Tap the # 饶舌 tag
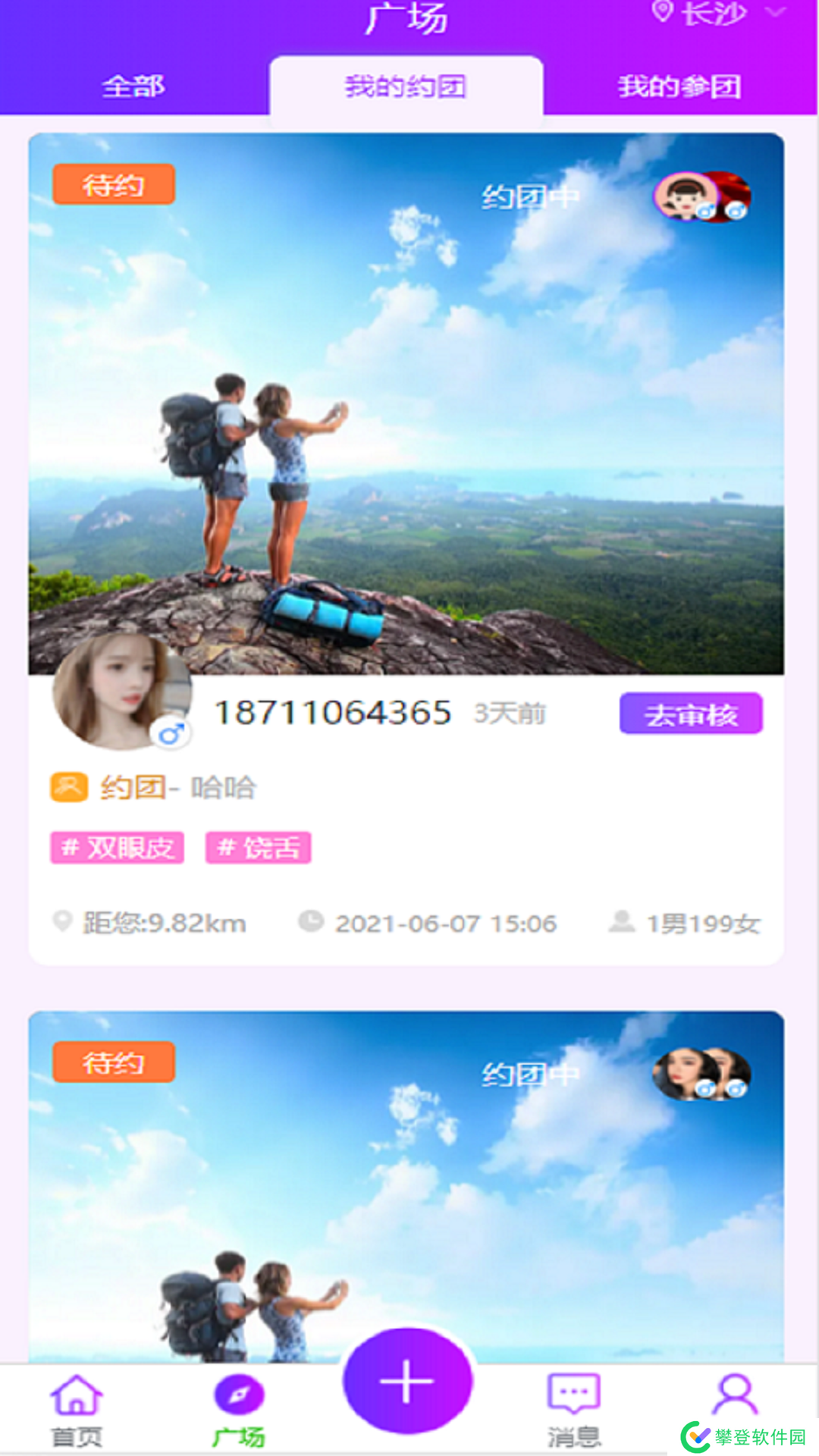 (258, 848)
